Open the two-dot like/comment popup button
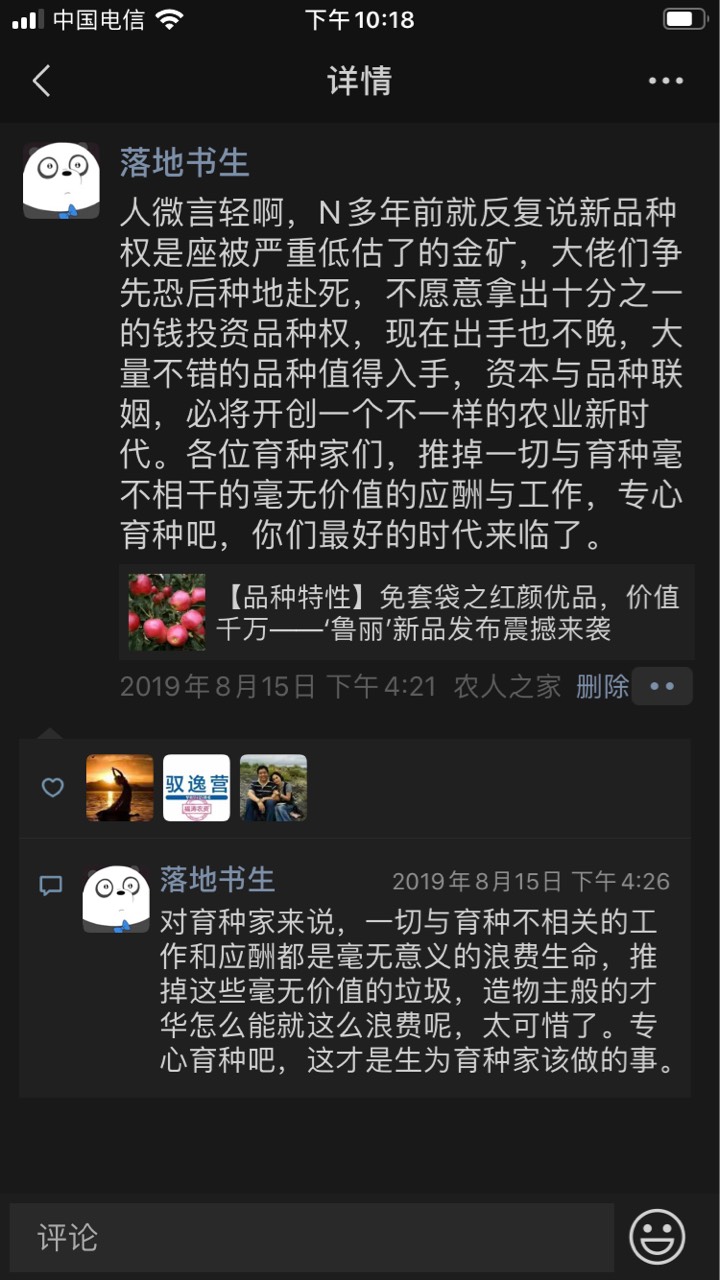Screen dimensions: 720x1280 [662, 687]
